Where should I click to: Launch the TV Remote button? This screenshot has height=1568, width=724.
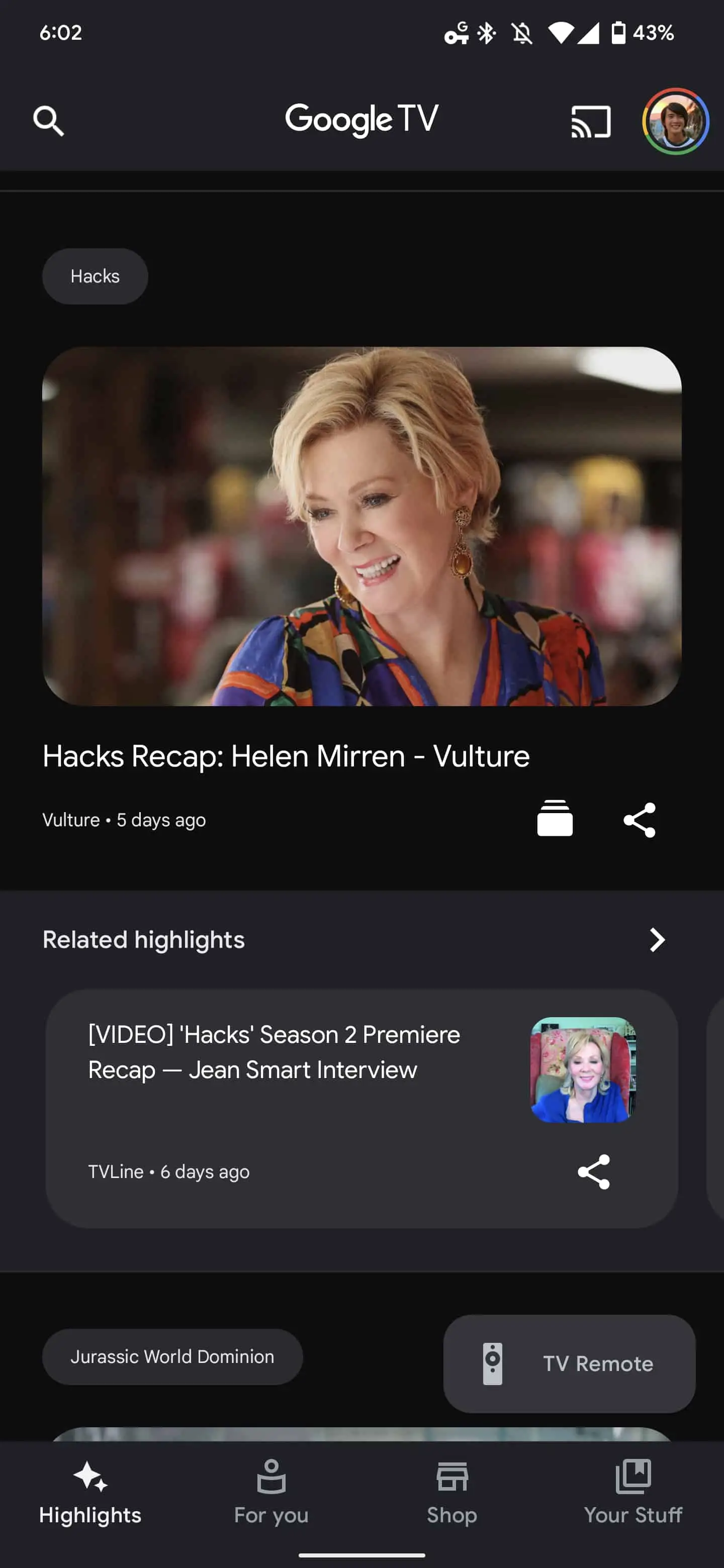569,1363
